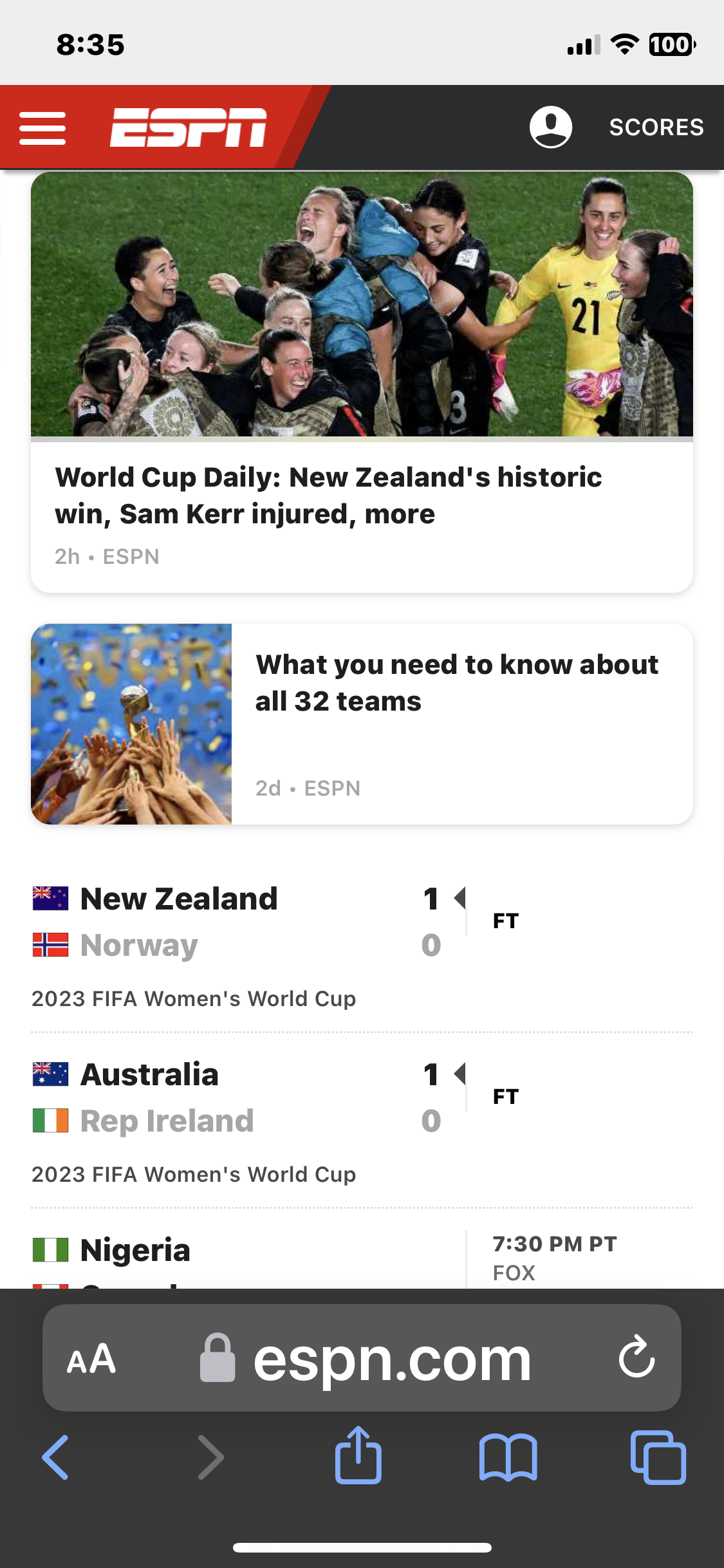
Task: Go to the ESPN home logo
Action: [188, 127]
